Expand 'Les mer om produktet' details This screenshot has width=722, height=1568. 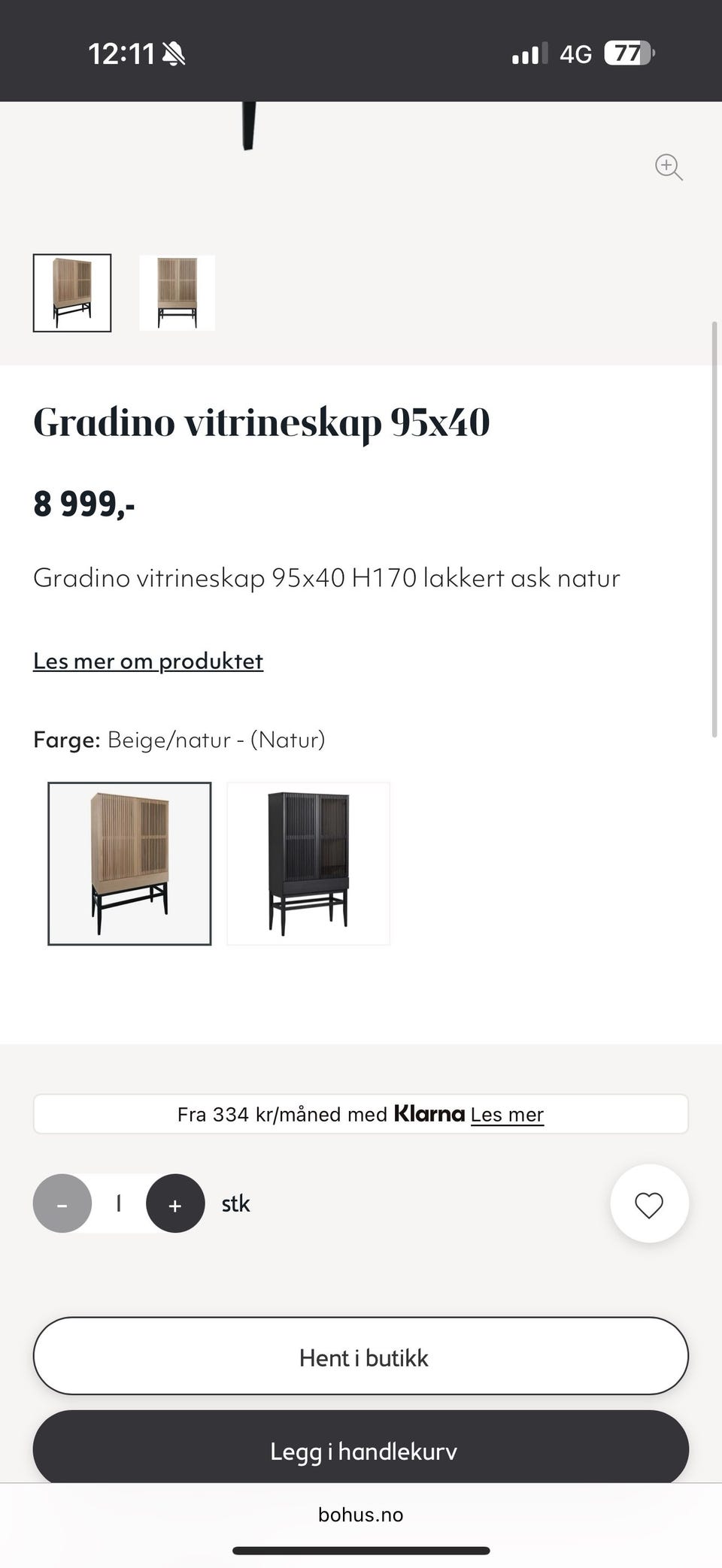click(x=148, y=661)
